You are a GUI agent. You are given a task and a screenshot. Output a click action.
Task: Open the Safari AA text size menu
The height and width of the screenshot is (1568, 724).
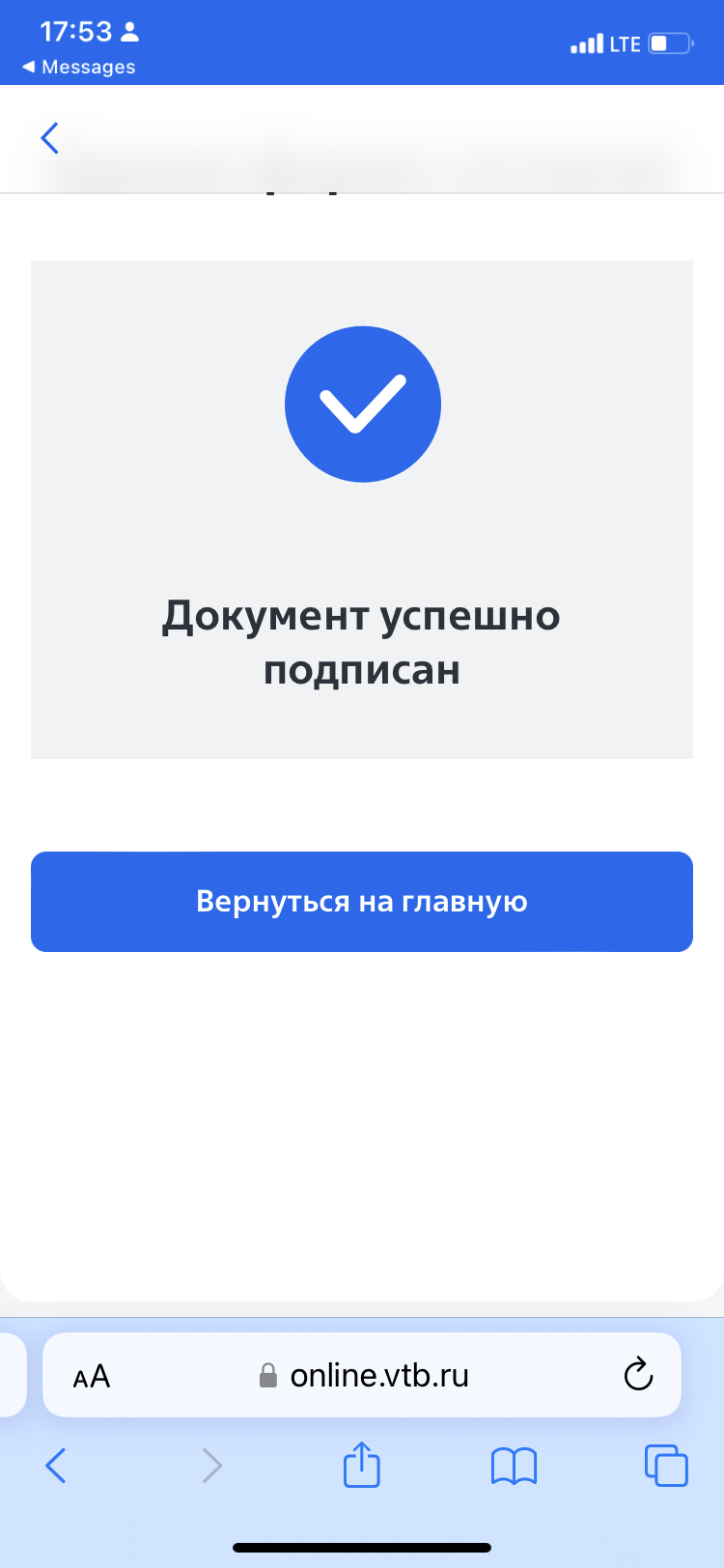coord(92,1376)
